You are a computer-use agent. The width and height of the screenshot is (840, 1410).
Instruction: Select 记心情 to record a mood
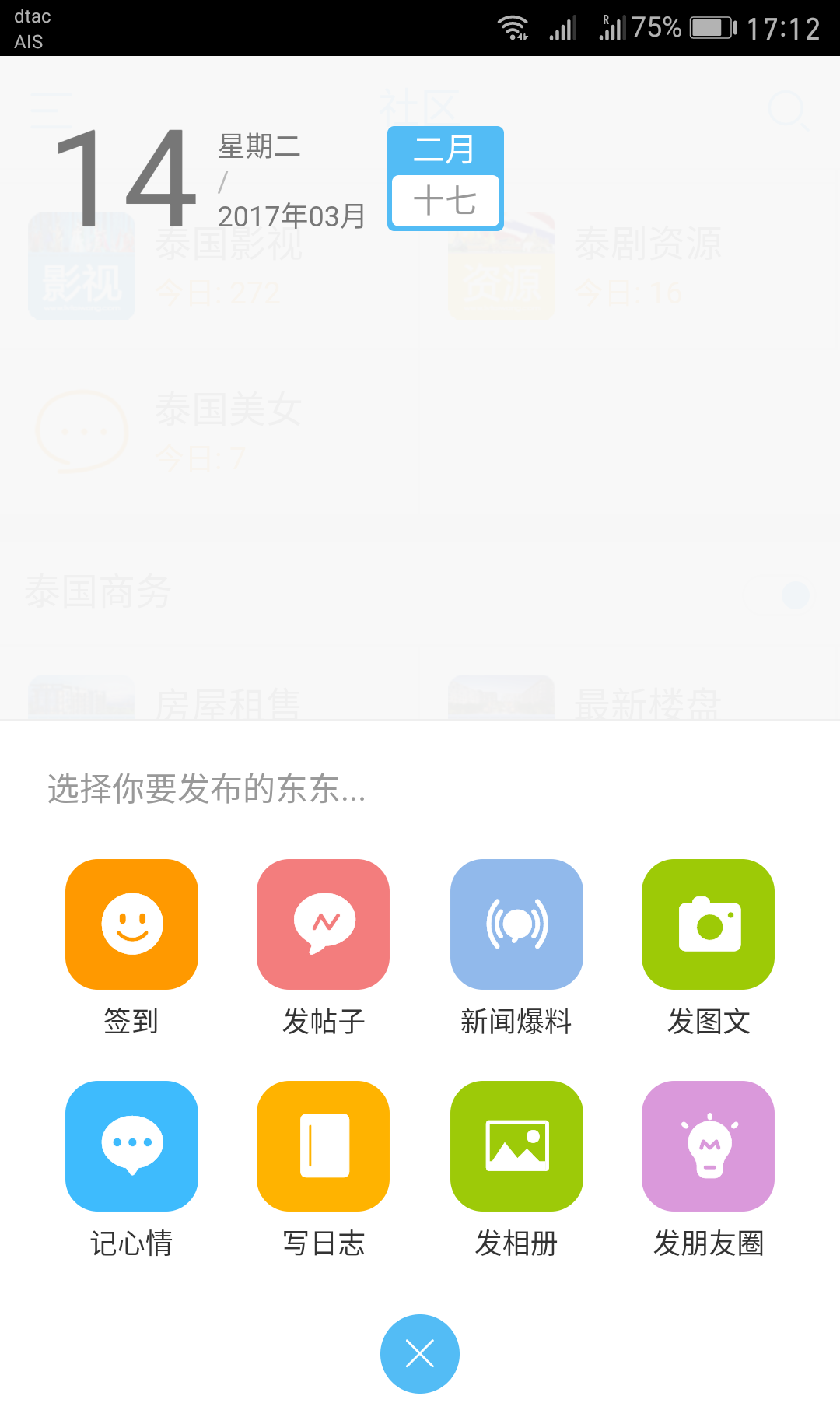[131, 1145]
